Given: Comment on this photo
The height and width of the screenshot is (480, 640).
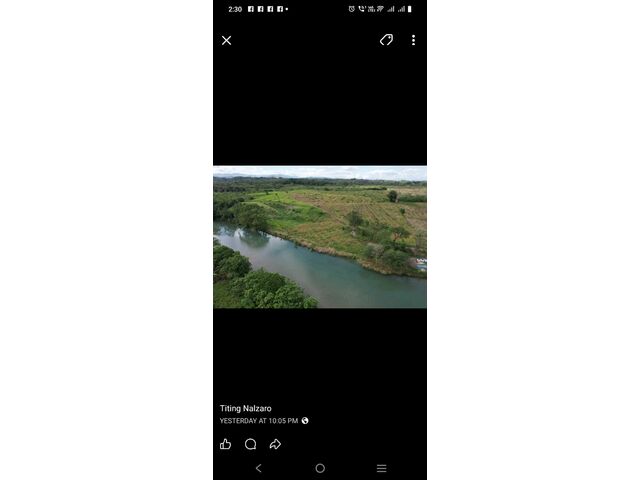Looking at the screenshot, I should click(x=250, y=444).
